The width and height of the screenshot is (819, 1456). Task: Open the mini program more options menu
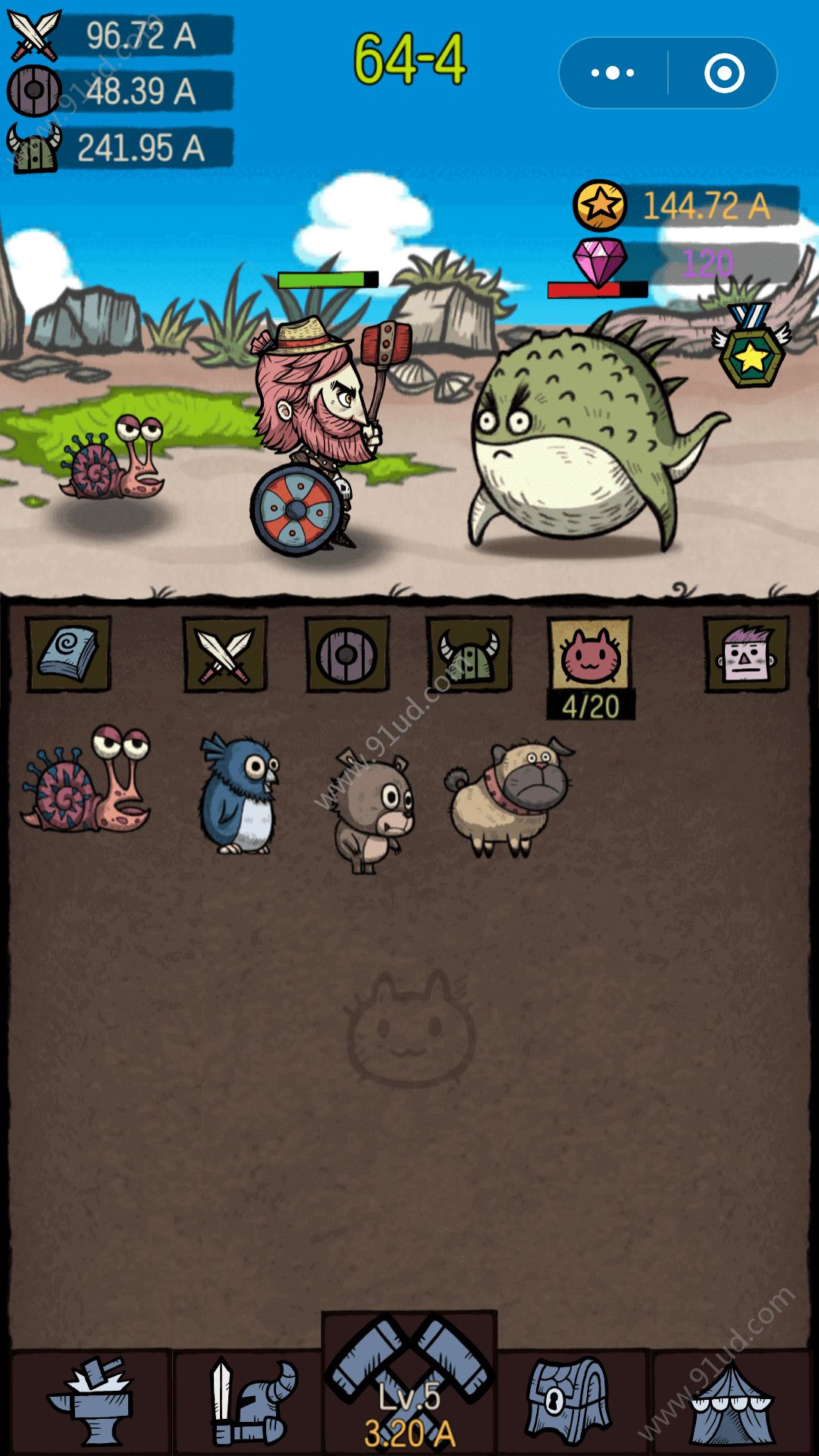tap(613, 73)
